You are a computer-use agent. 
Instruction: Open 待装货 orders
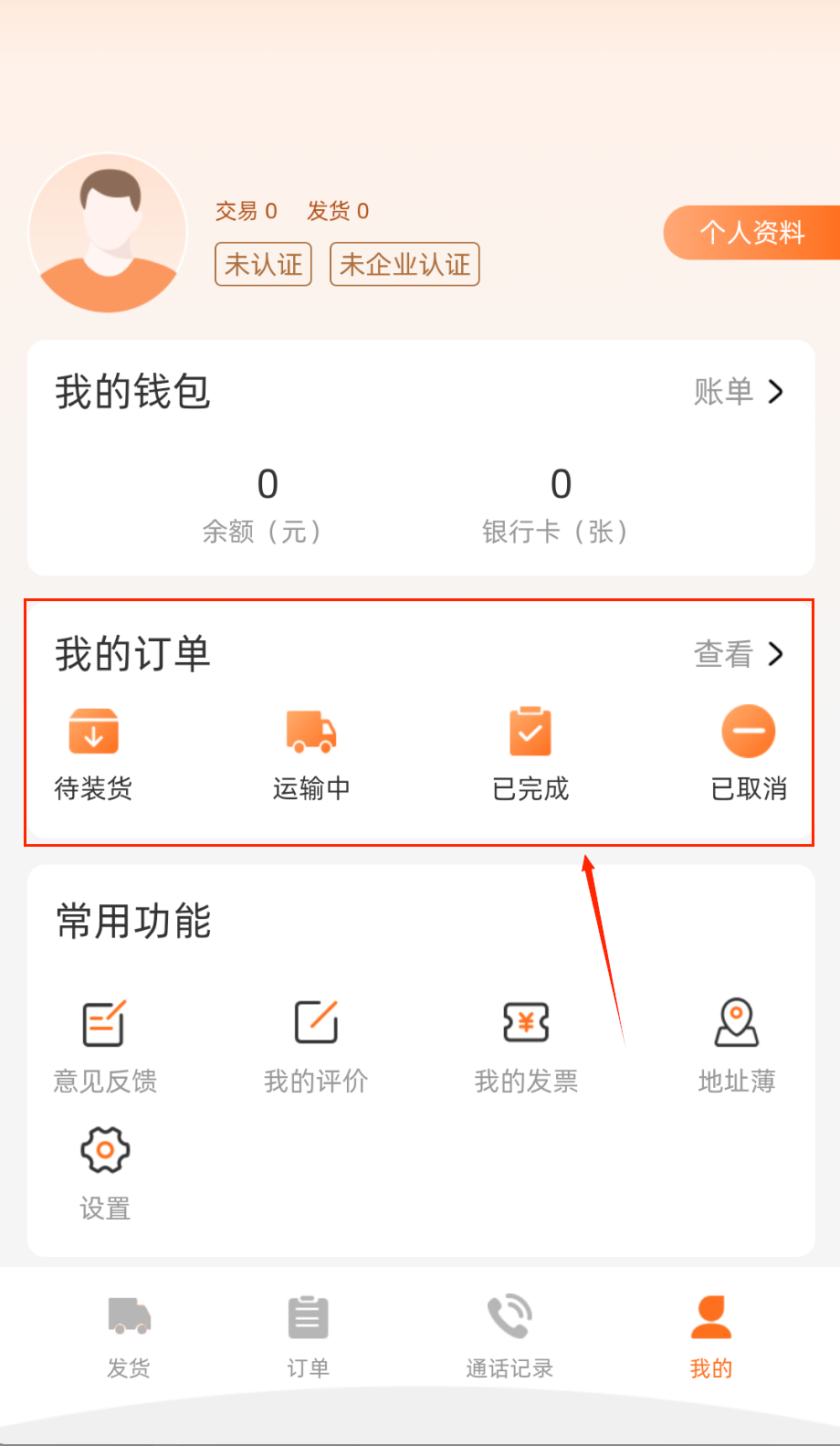[x=93, y=753]
